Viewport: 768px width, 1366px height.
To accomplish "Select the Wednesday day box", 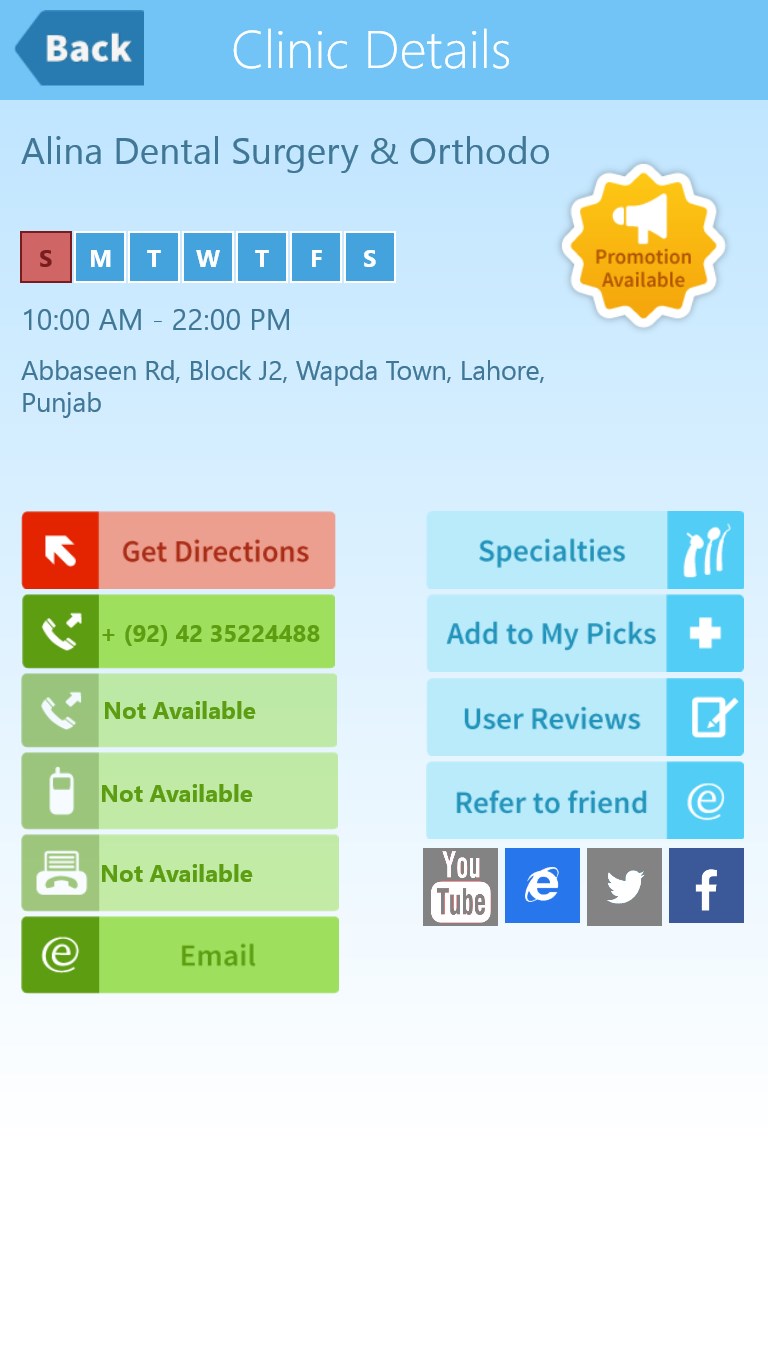I will click(x=208, y=258).
